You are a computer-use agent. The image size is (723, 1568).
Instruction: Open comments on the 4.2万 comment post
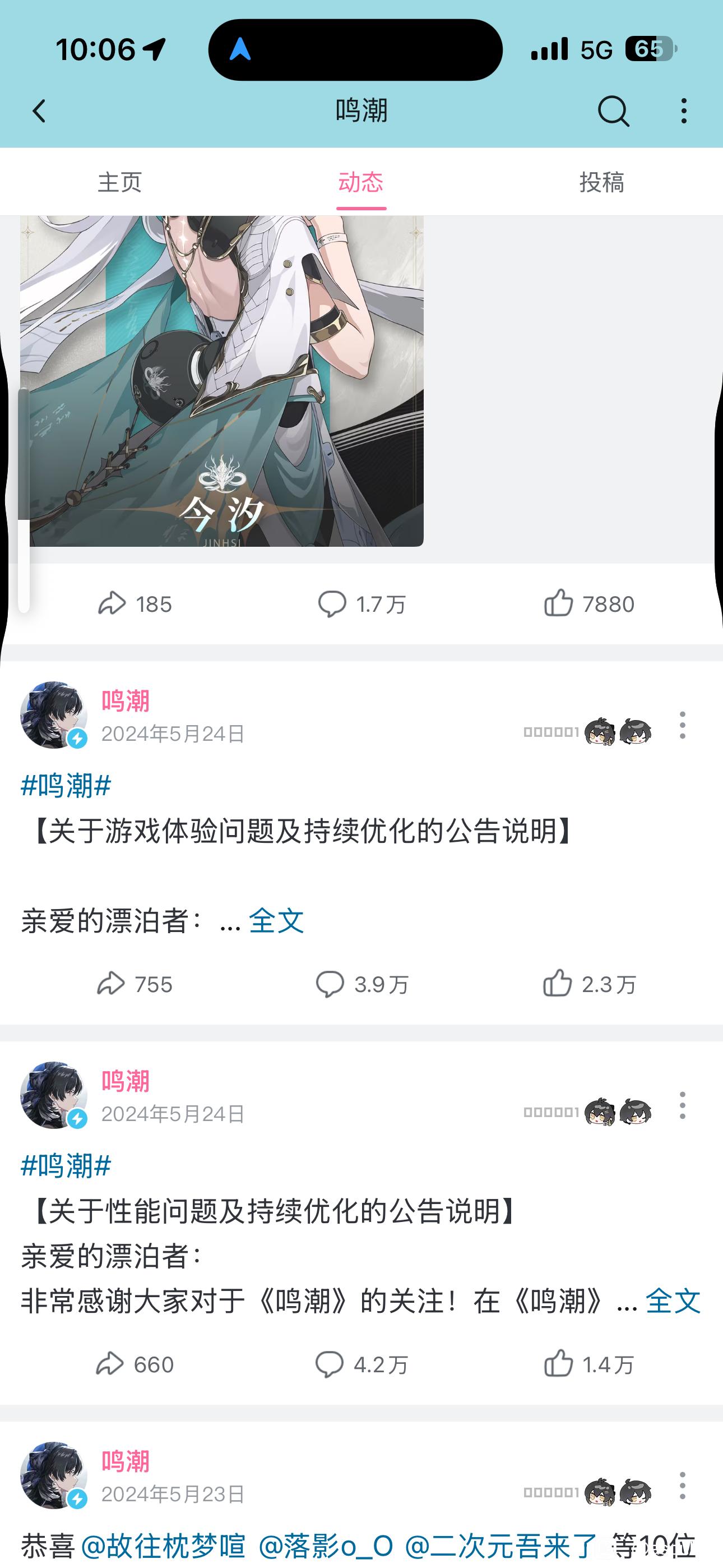361,1364
